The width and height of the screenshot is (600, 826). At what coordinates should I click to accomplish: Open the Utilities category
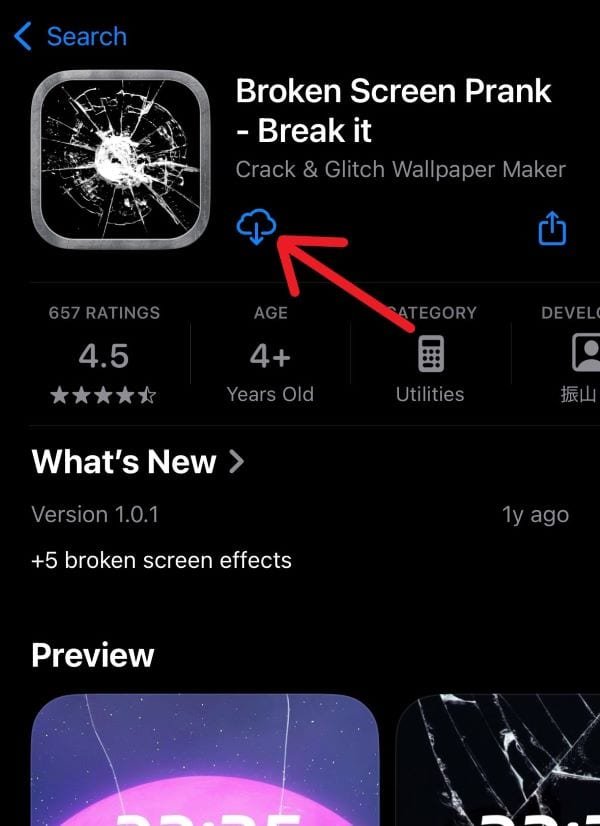(x=430, y=356)
